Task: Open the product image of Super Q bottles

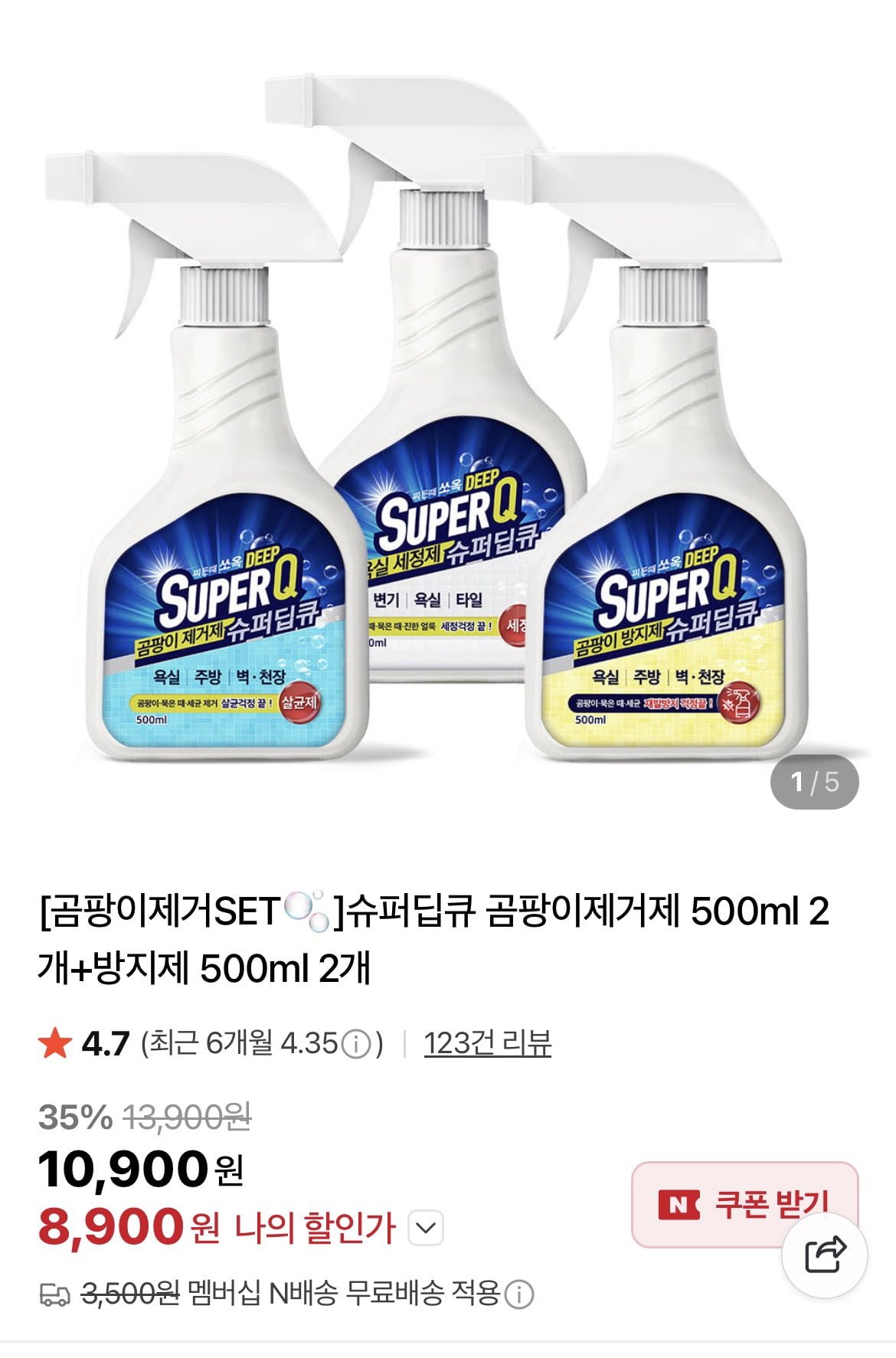Action: click(x=448, y=429)
